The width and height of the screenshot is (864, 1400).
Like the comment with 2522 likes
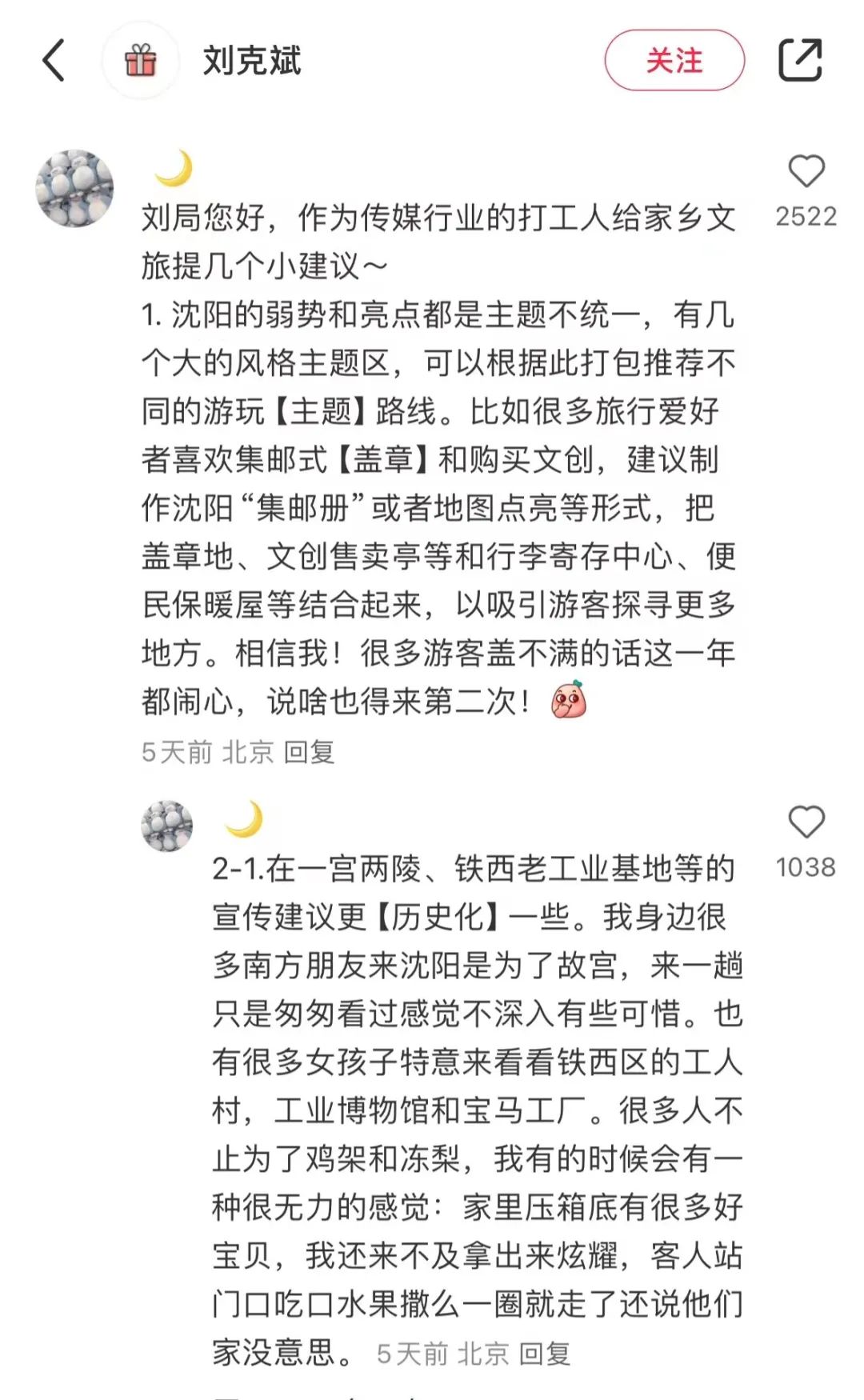click(x=806, y=172)
